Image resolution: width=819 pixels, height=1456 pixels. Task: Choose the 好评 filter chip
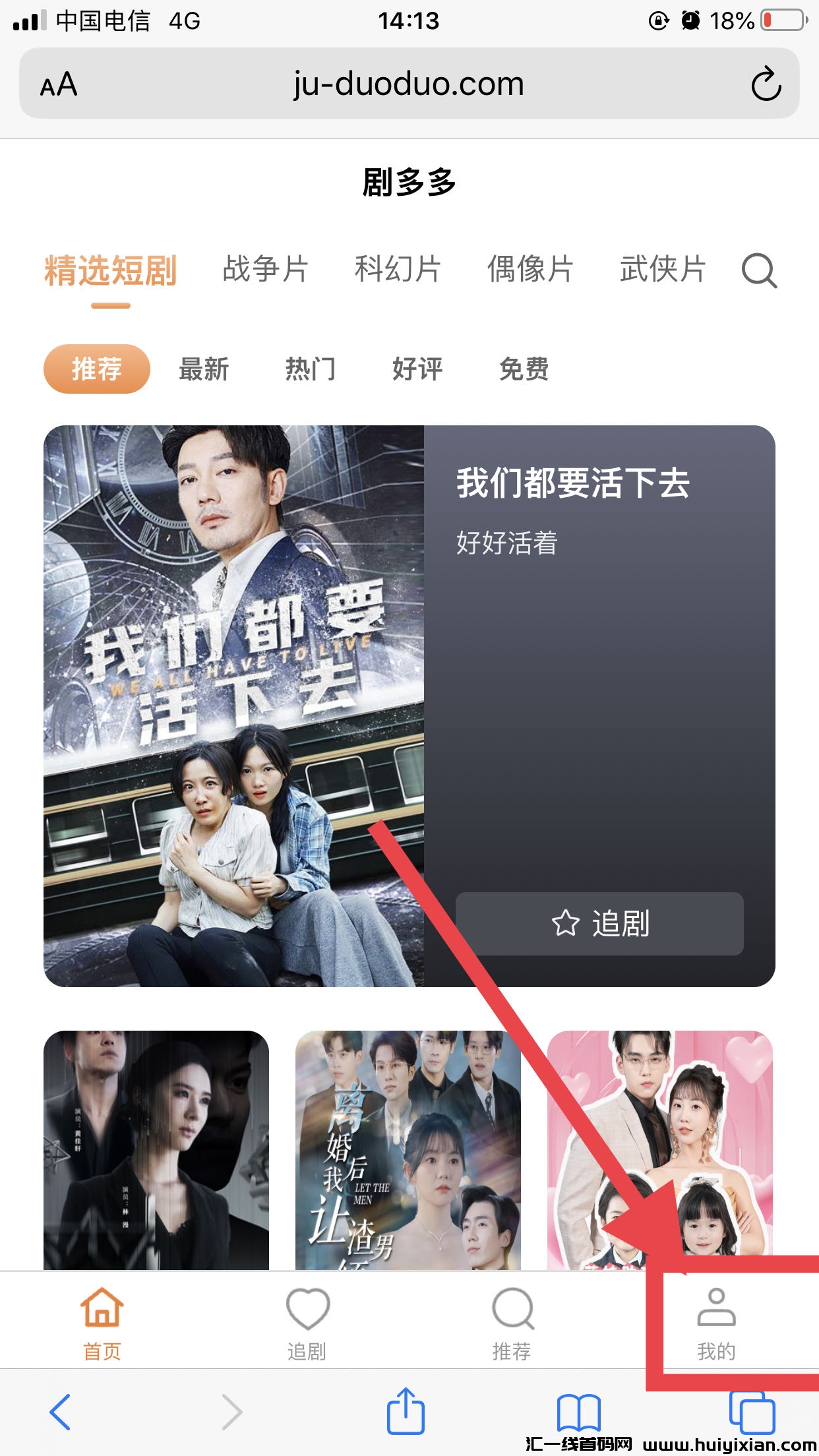[x=417, y=369]
